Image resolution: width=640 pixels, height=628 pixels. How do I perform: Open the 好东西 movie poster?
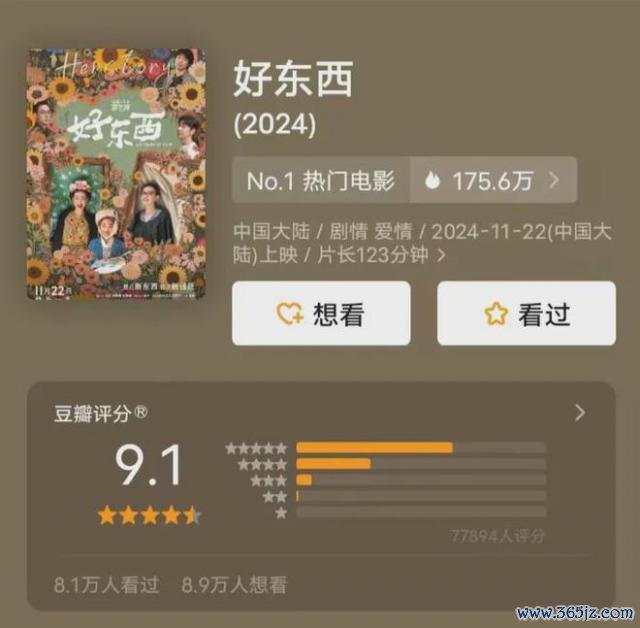(x=116, y=175)
